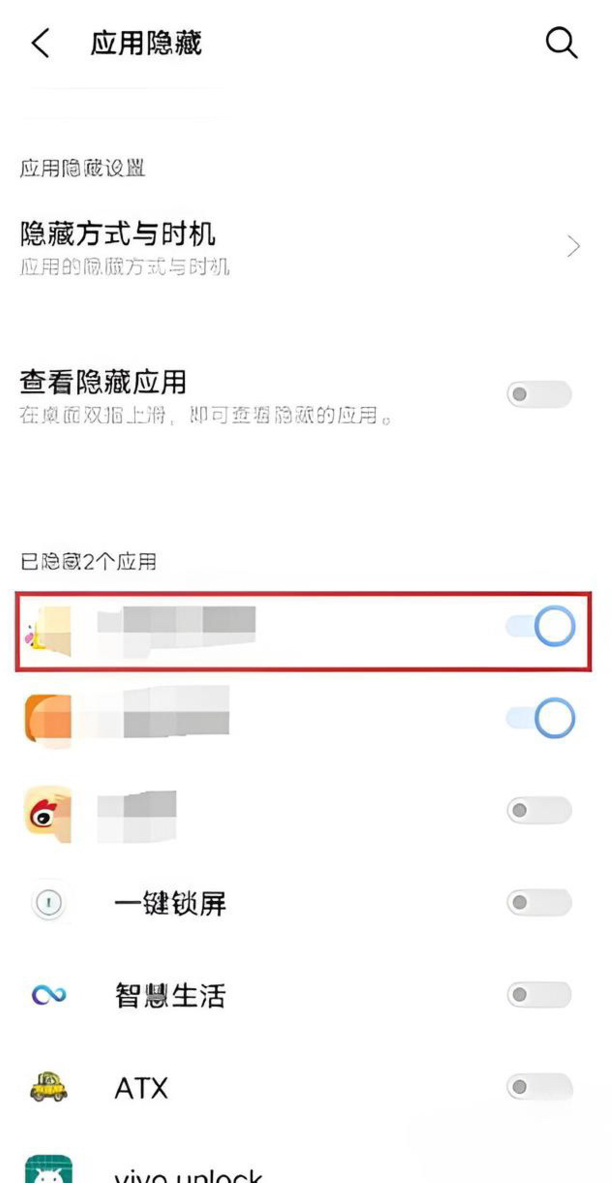The image size is (612, 1183).
Task: Enable hiding for the ATX app
Action: pos(539,1087)
